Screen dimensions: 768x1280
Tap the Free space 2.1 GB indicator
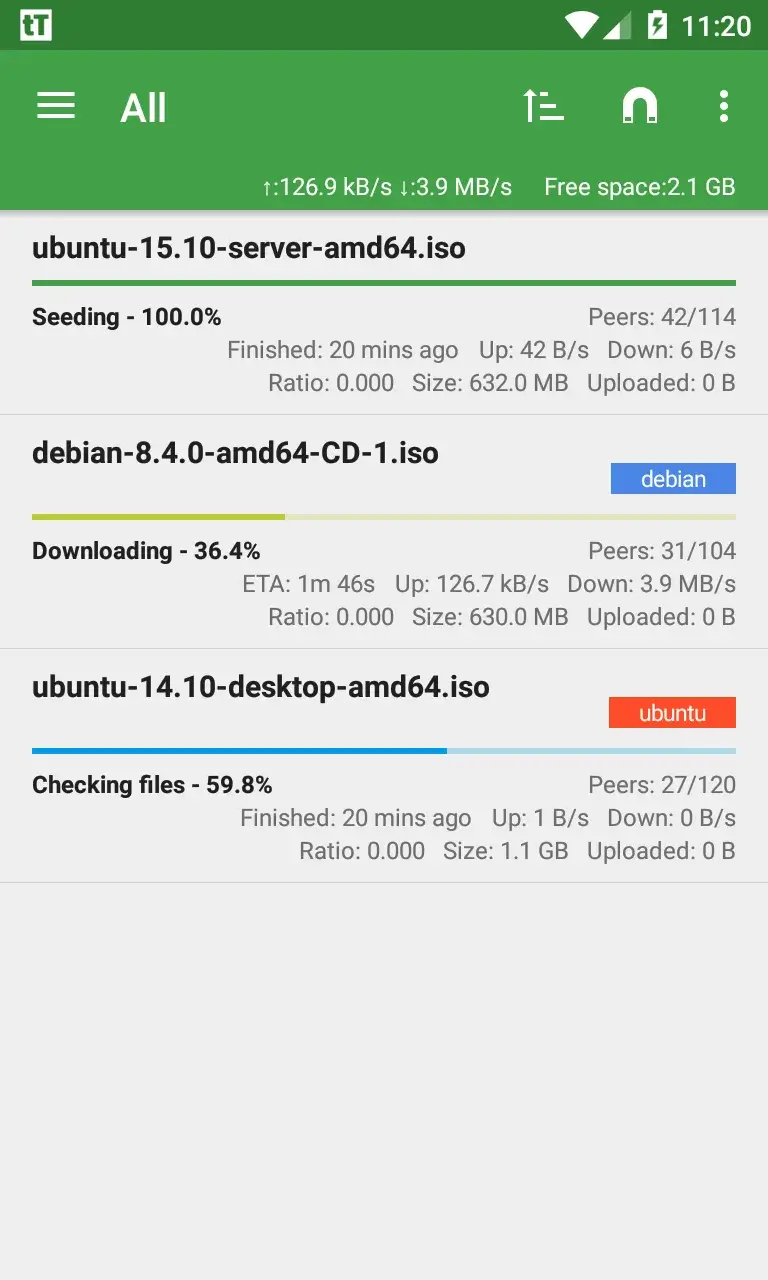639,187
